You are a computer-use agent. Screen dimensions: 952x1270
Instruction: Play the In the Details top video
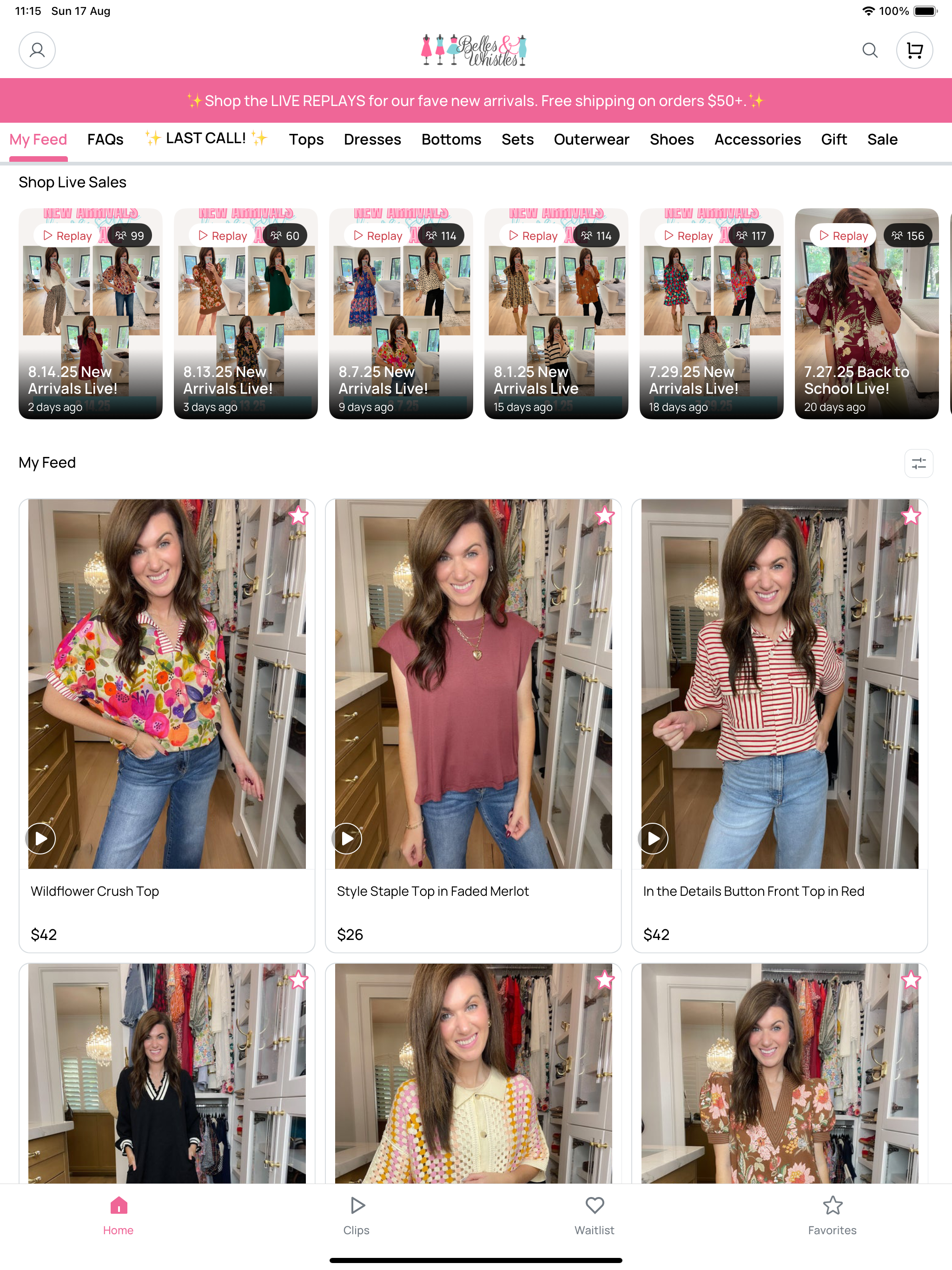click(653, 838)
